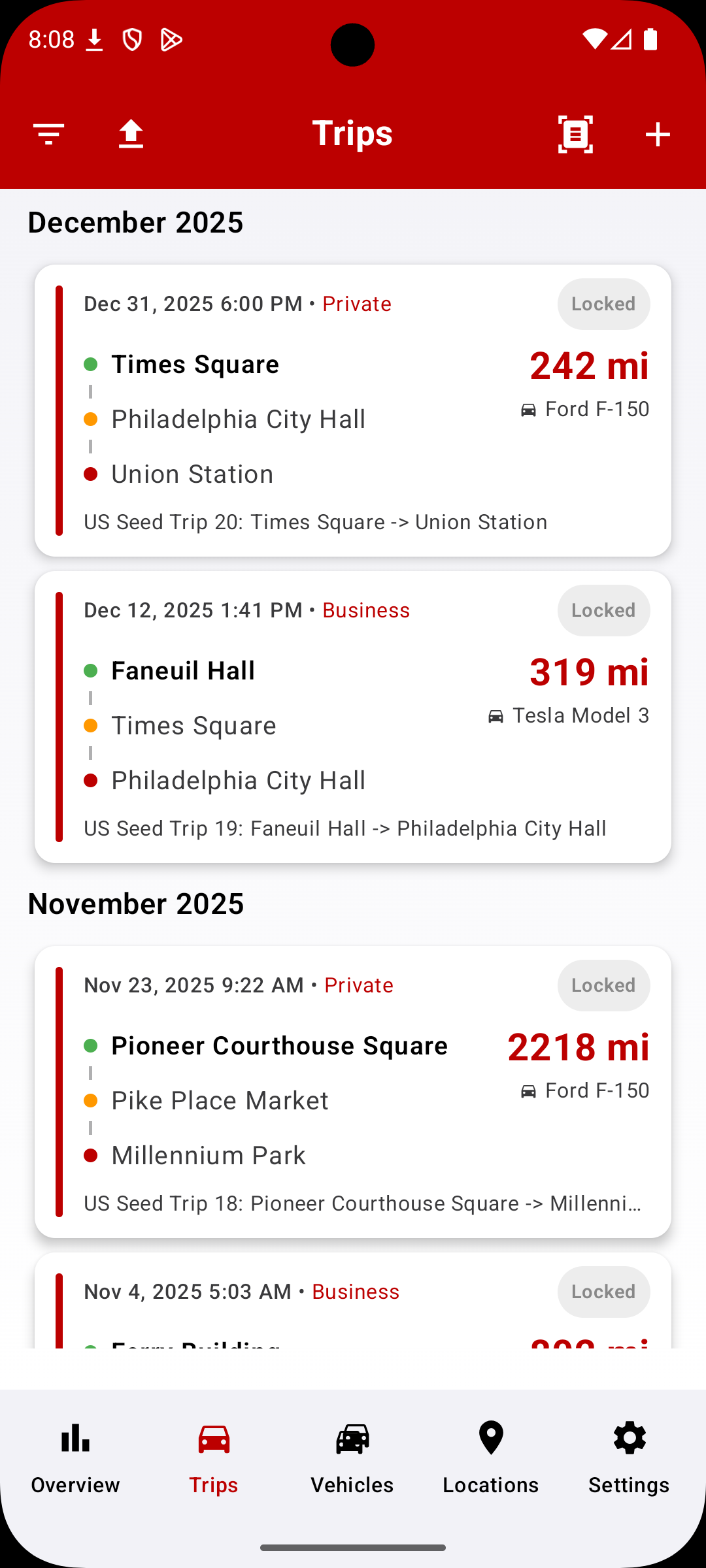The image size is (706, 1568).
Task: Open the Faneuil Hall trip card
Action: (x=353, y=715)
